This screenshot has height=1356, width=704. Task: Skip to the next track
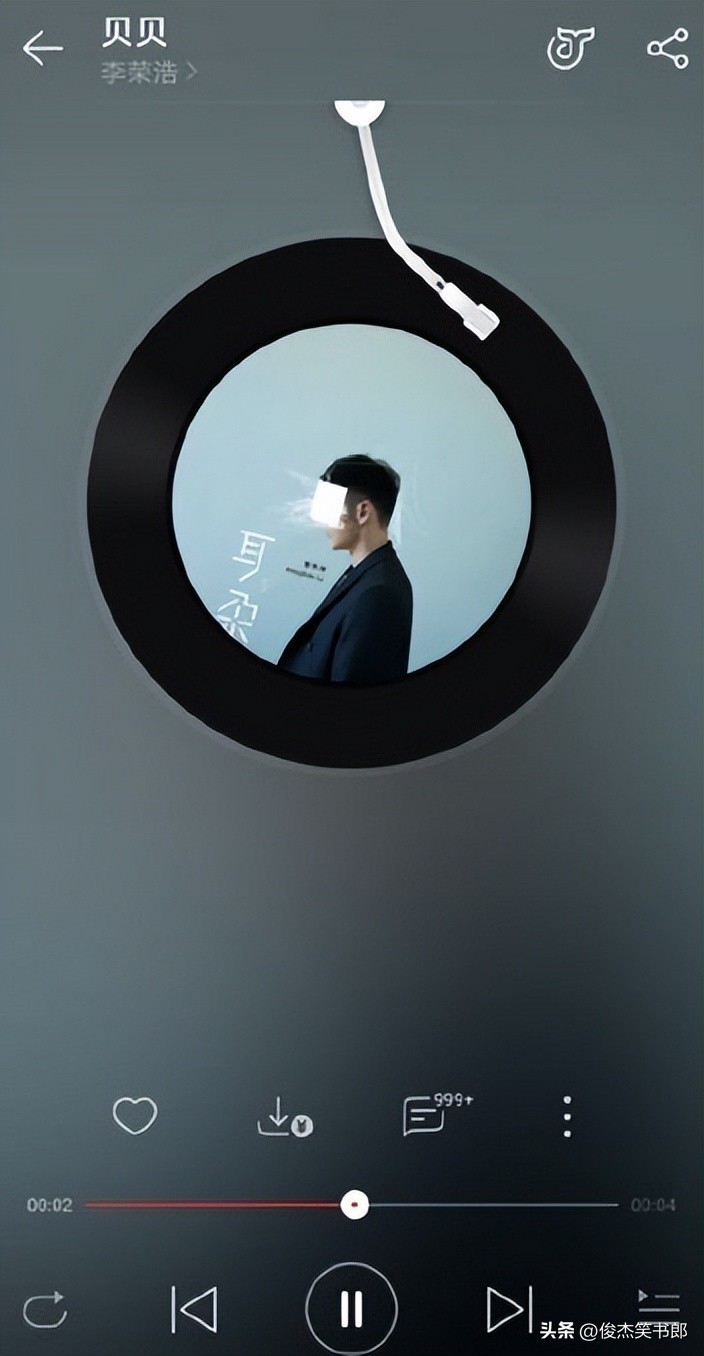(509, 1309)
